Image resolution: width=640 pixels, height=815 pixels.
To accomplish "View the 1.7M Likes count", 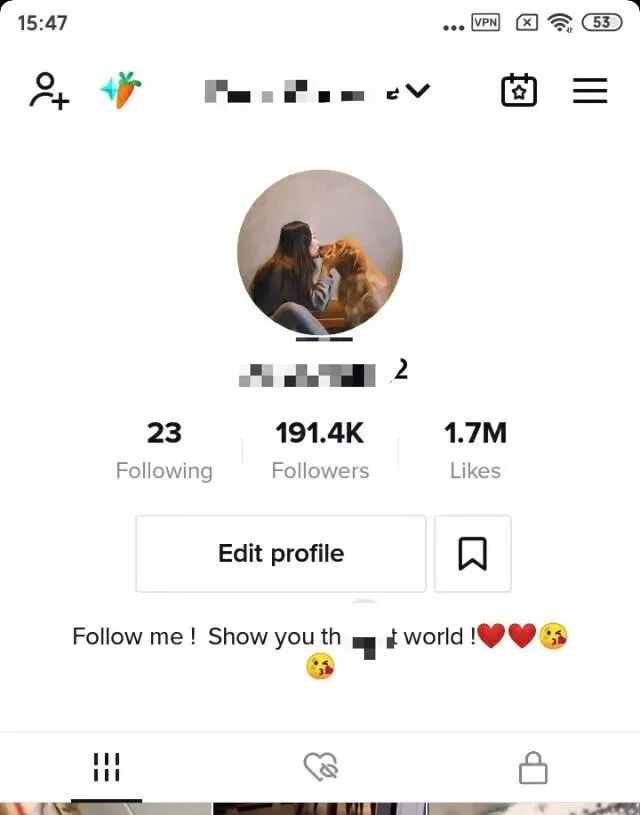I will click(475, 450).
